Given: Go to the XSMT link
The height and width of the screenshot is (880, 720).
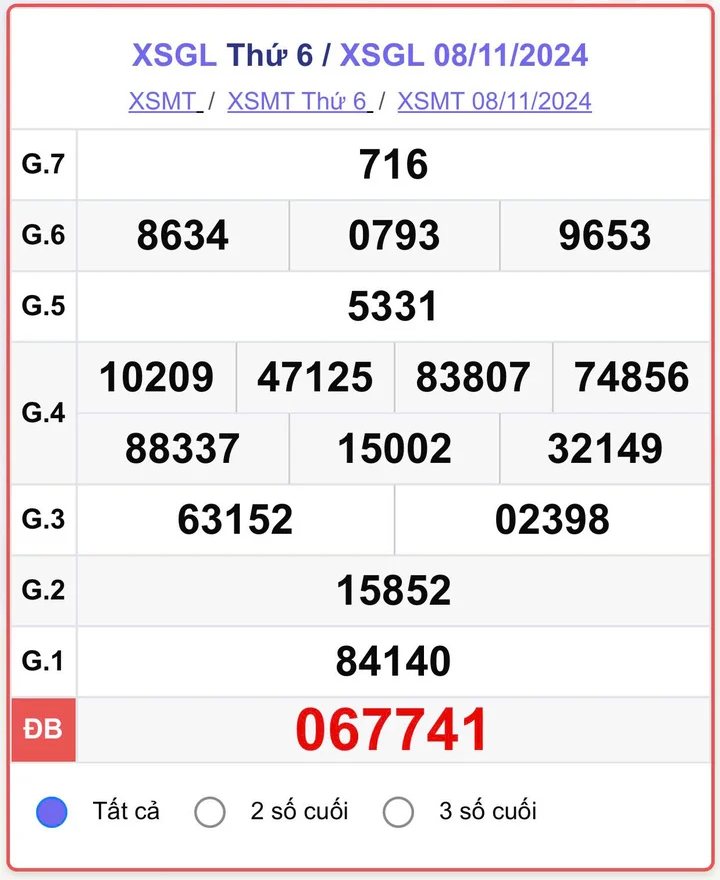Looking at the screenshot, I should pos(163,101).
